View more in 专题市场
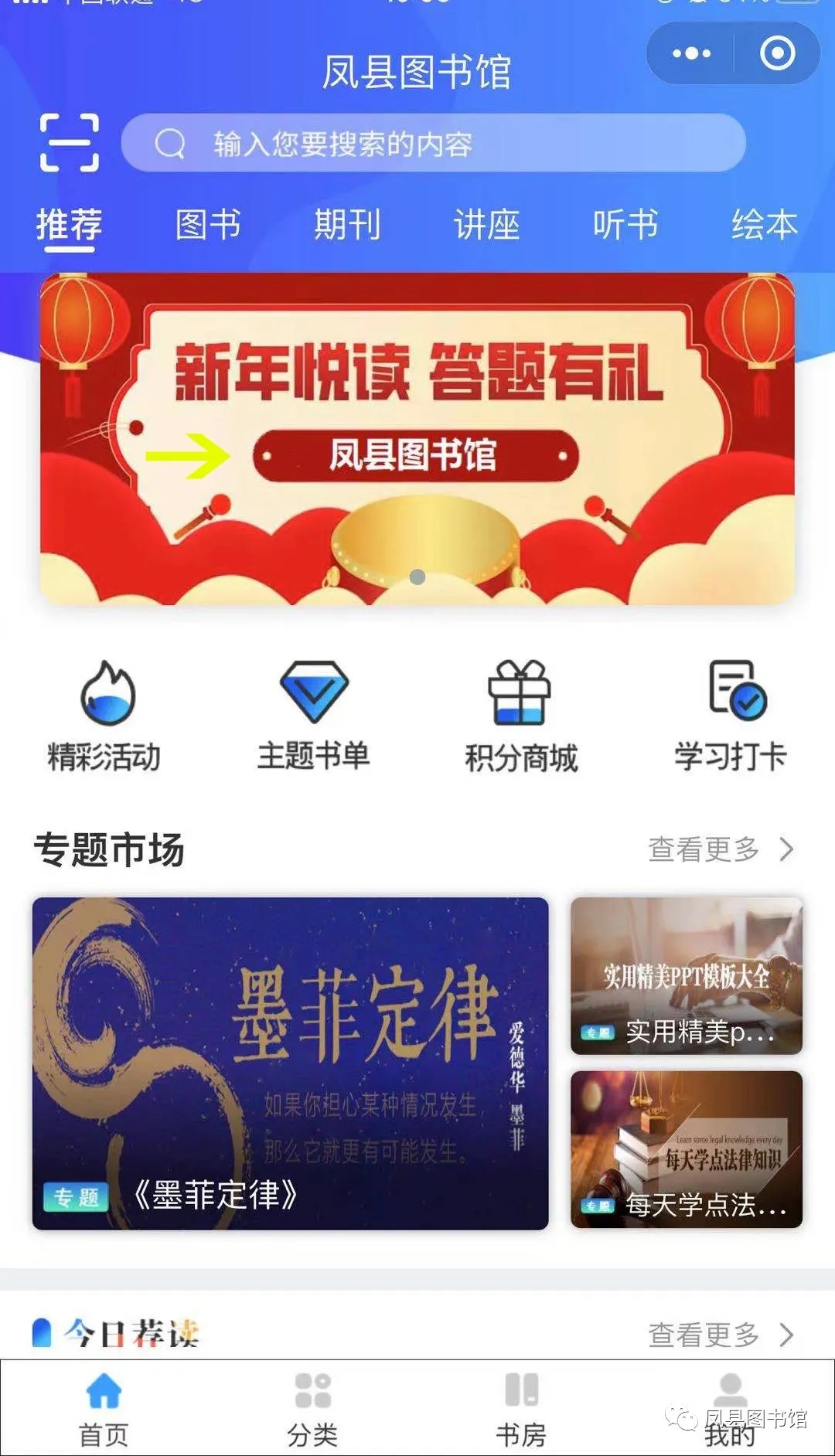Screen dimensions: 835x1456 tap(721, 849)
